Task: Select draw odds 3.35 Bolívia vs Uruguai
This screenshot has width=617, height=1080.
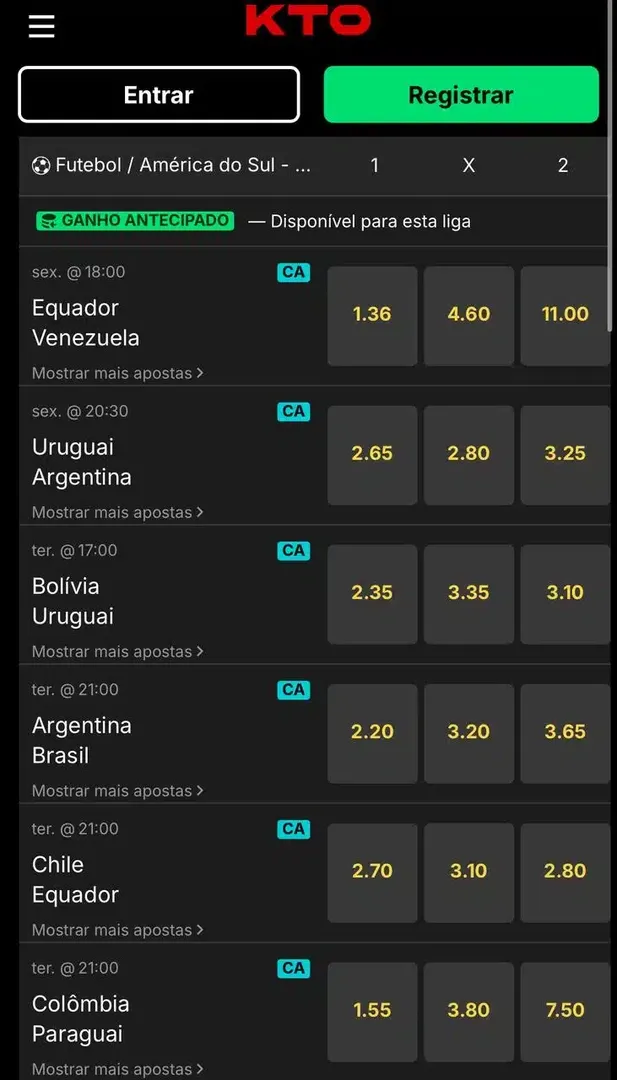Action: [469, 593]
